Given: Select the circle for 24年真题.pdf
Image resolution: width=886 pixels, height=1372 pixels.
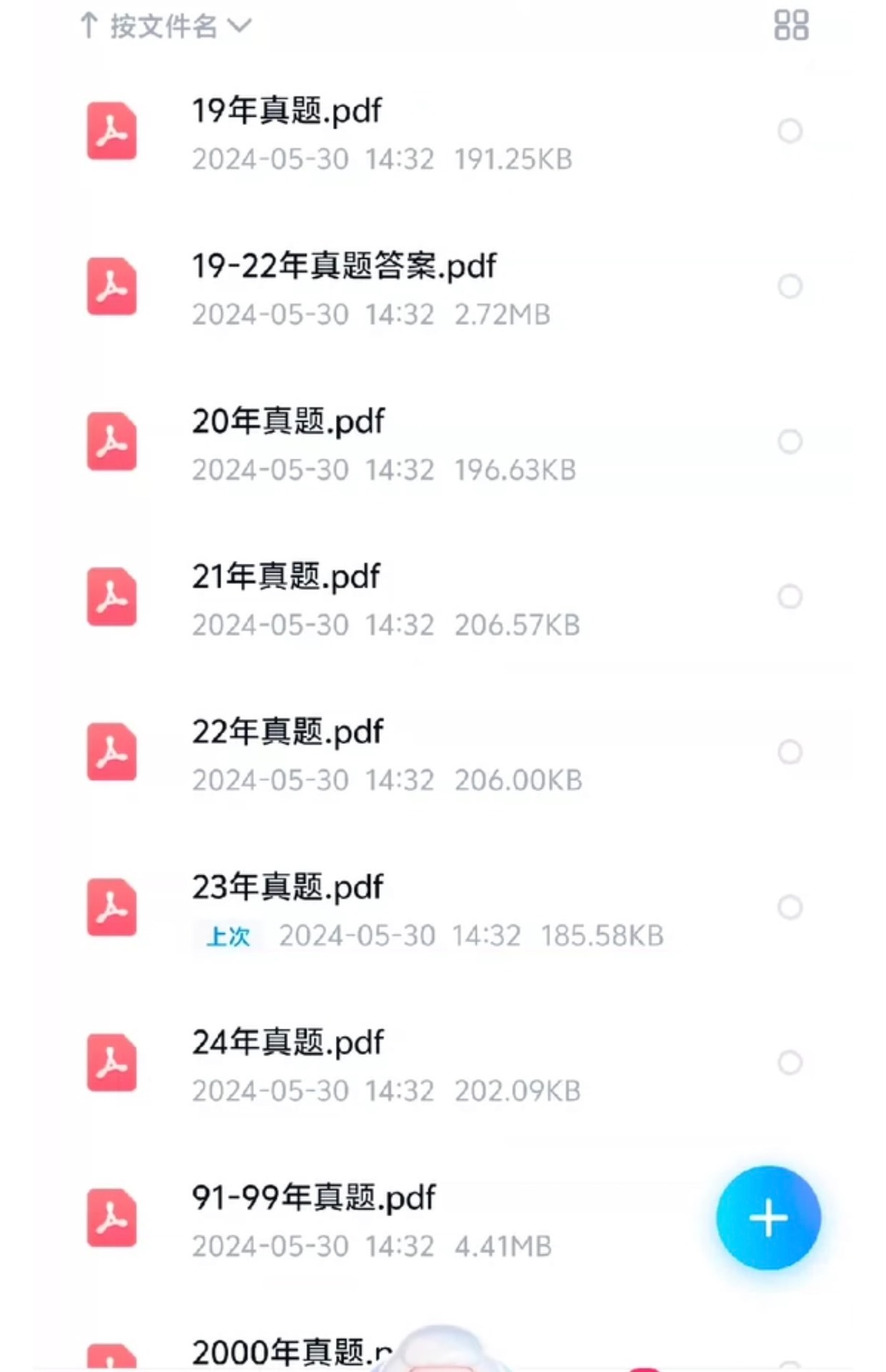Looking at the screenshot, I should tap(790, 1063).
